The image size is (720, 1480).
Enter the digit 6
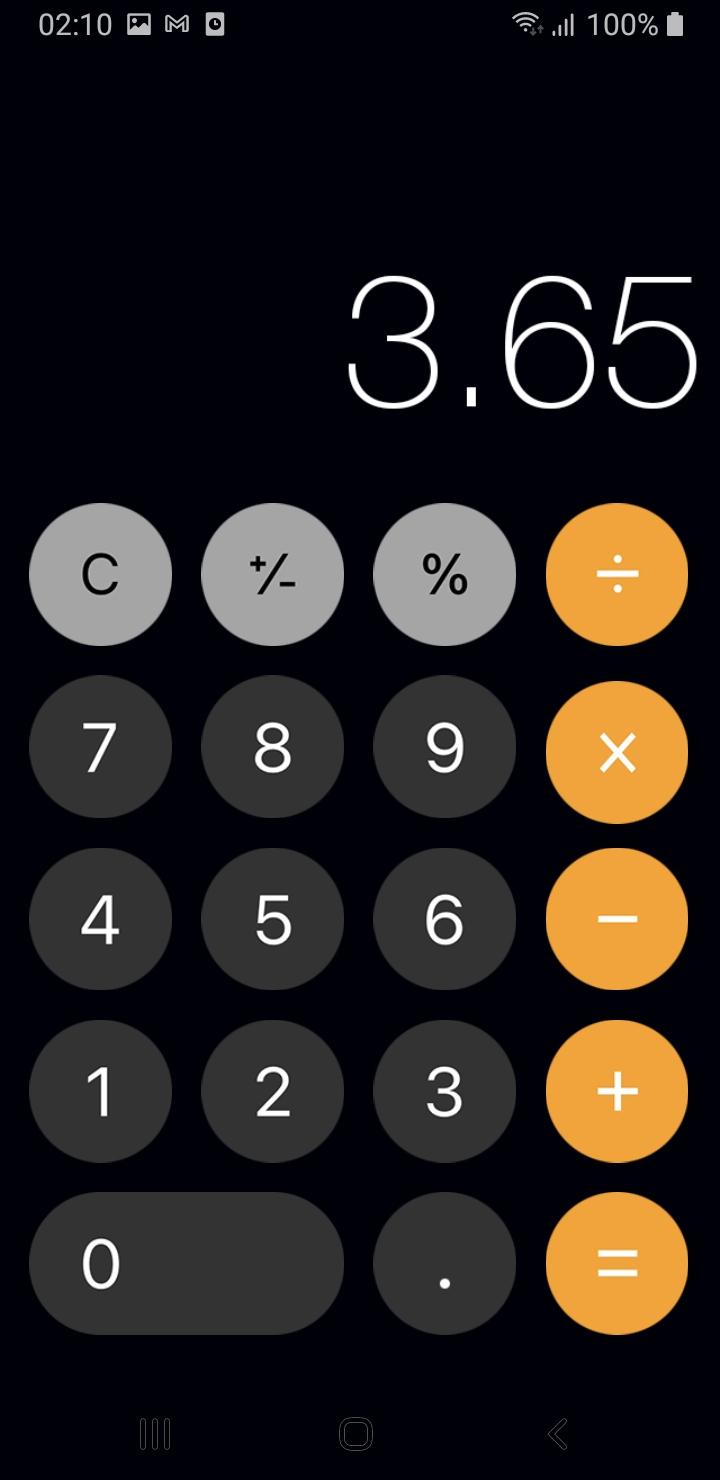click(x=444, y=919)
